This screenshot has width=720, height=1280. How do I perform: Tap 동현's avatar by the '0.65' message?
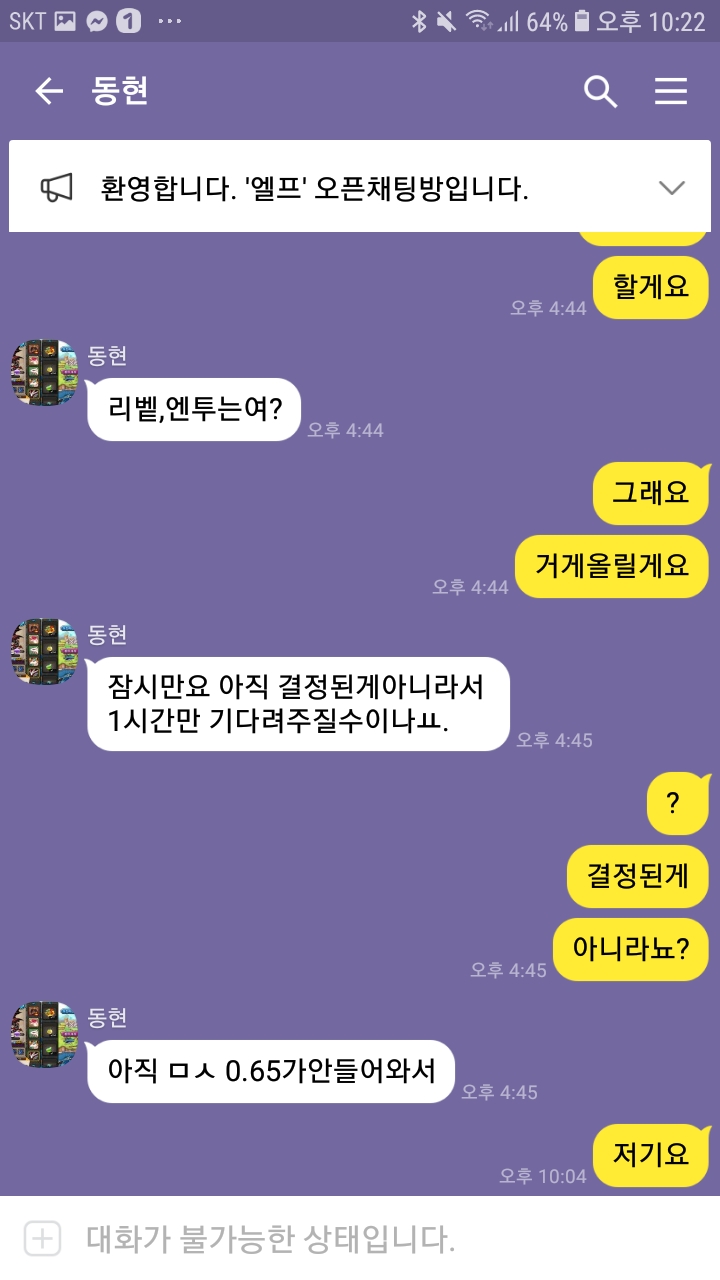[x=44, y=1034]
